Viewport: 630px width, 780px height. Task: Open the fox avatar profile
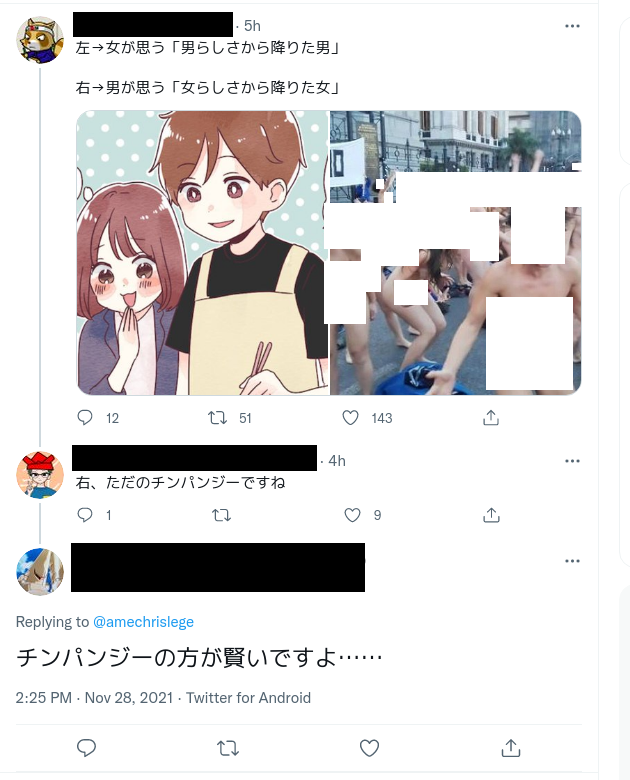[x=41, y=40]
